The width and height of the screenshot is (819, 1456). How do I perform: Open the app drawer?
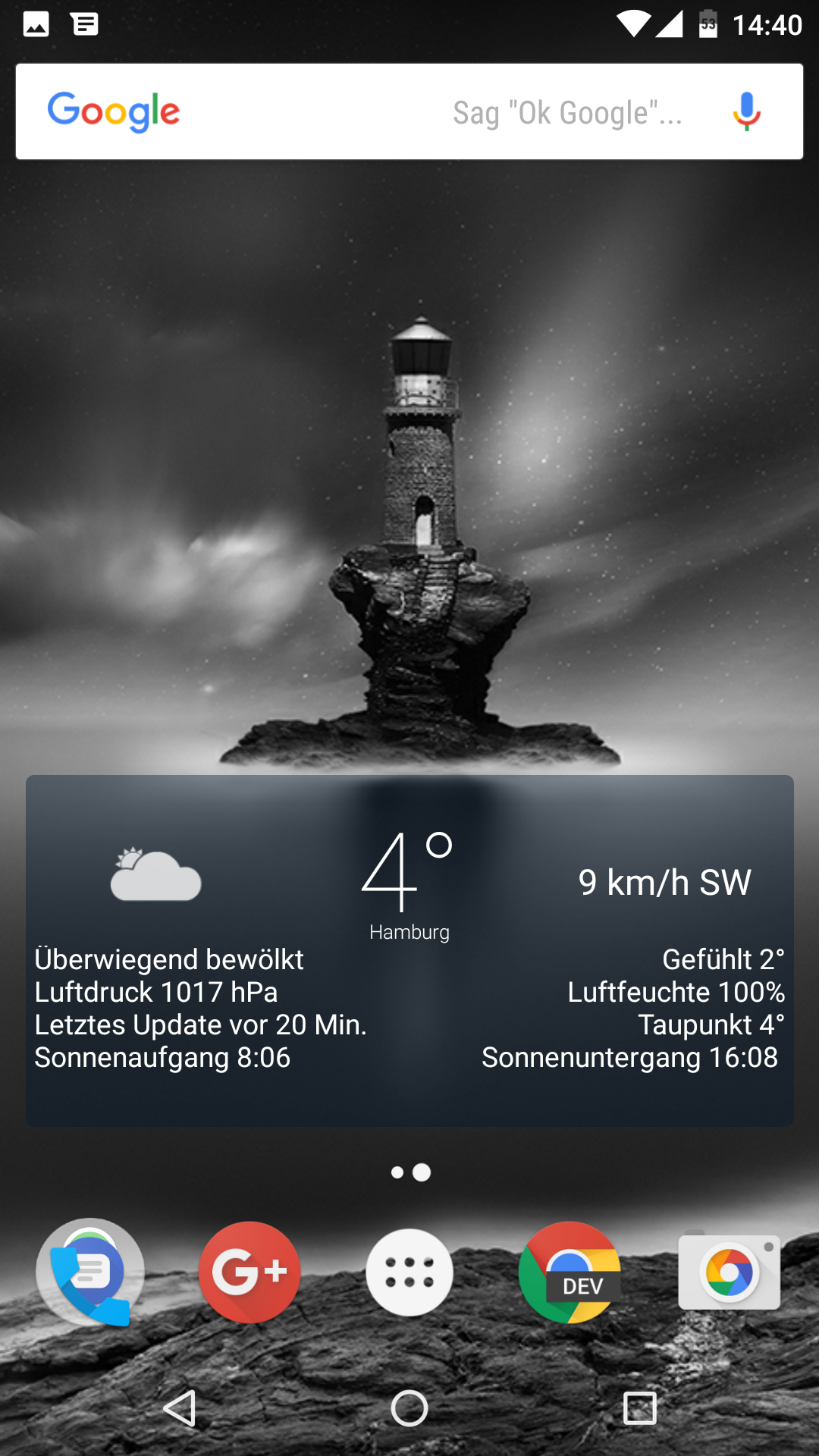[x=409, y=1272]
